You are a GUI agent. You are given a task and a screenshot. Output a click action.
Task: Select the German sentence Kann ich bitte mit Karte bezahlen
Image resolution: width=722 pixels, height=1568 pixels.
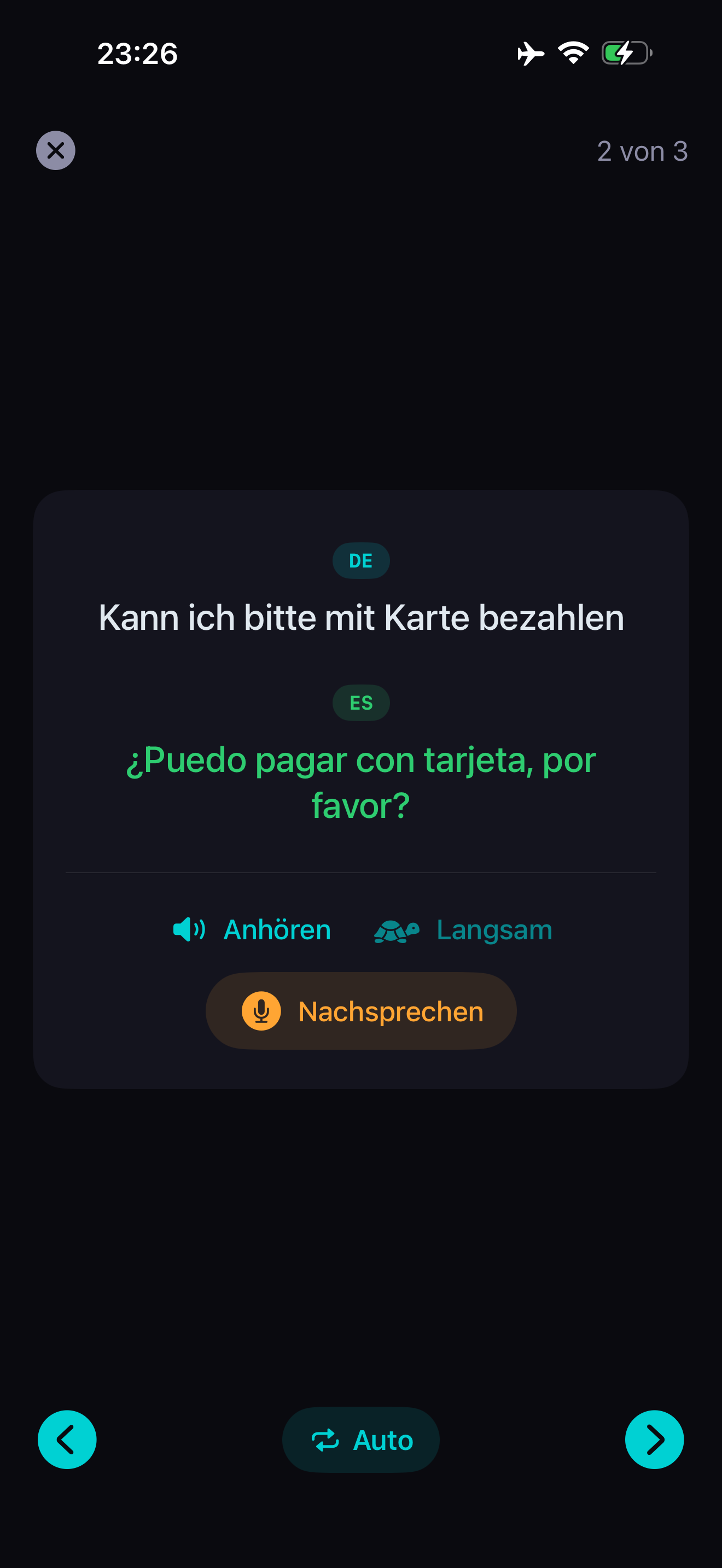pyautogui.click(x=361, y=617)
